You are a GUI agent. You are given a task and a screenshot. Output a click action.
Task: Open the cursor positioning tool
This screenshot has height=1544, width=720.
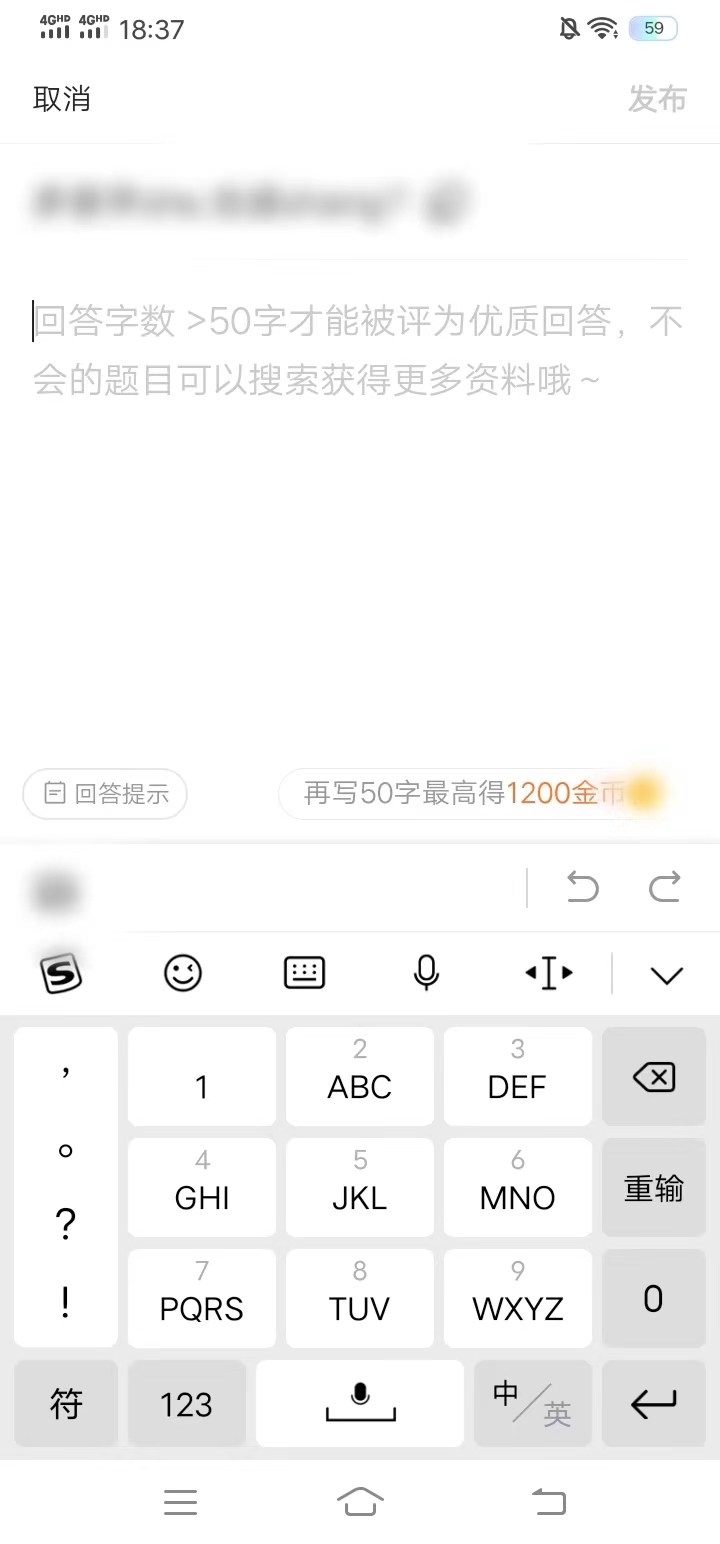[548, 973]
